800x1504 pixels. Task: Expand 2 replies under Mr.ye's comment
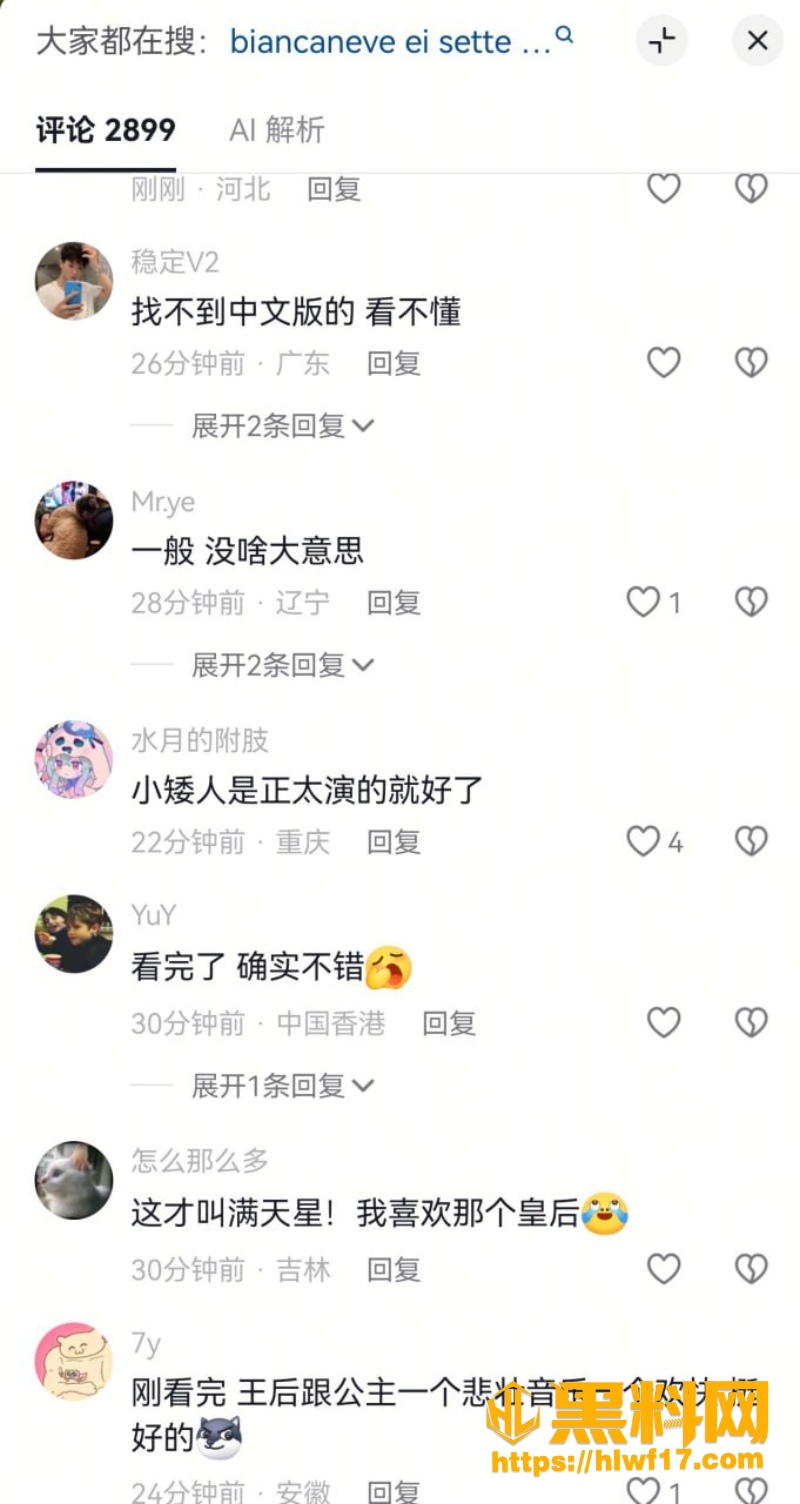[x=282, y=665]
